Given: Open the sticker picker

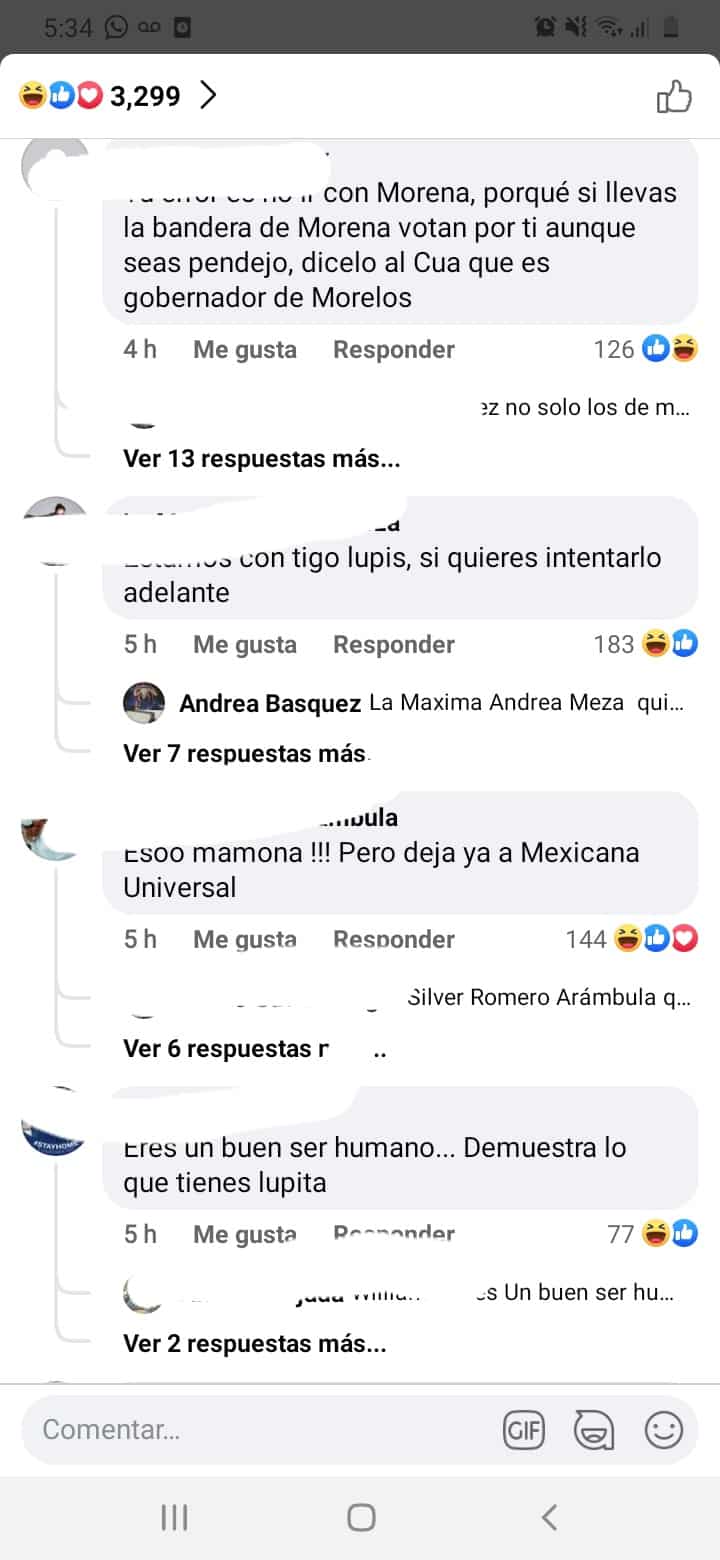Looking at the screenshot, I should coord(594,1431).
